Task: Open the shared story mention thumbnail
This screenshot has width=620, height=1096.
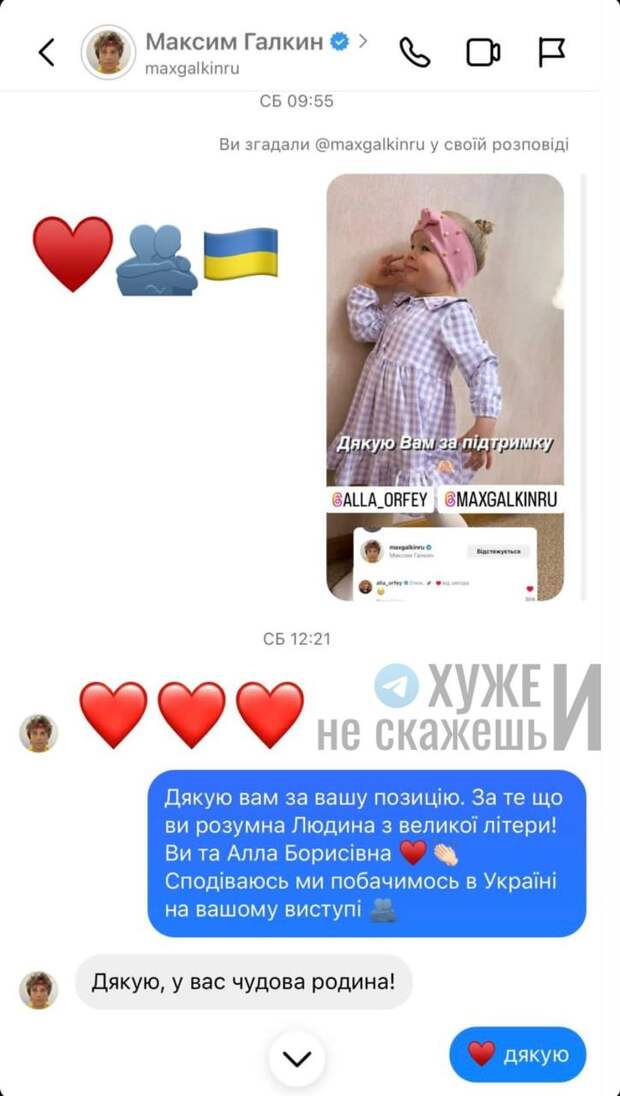Action: [x=445, y=387]
